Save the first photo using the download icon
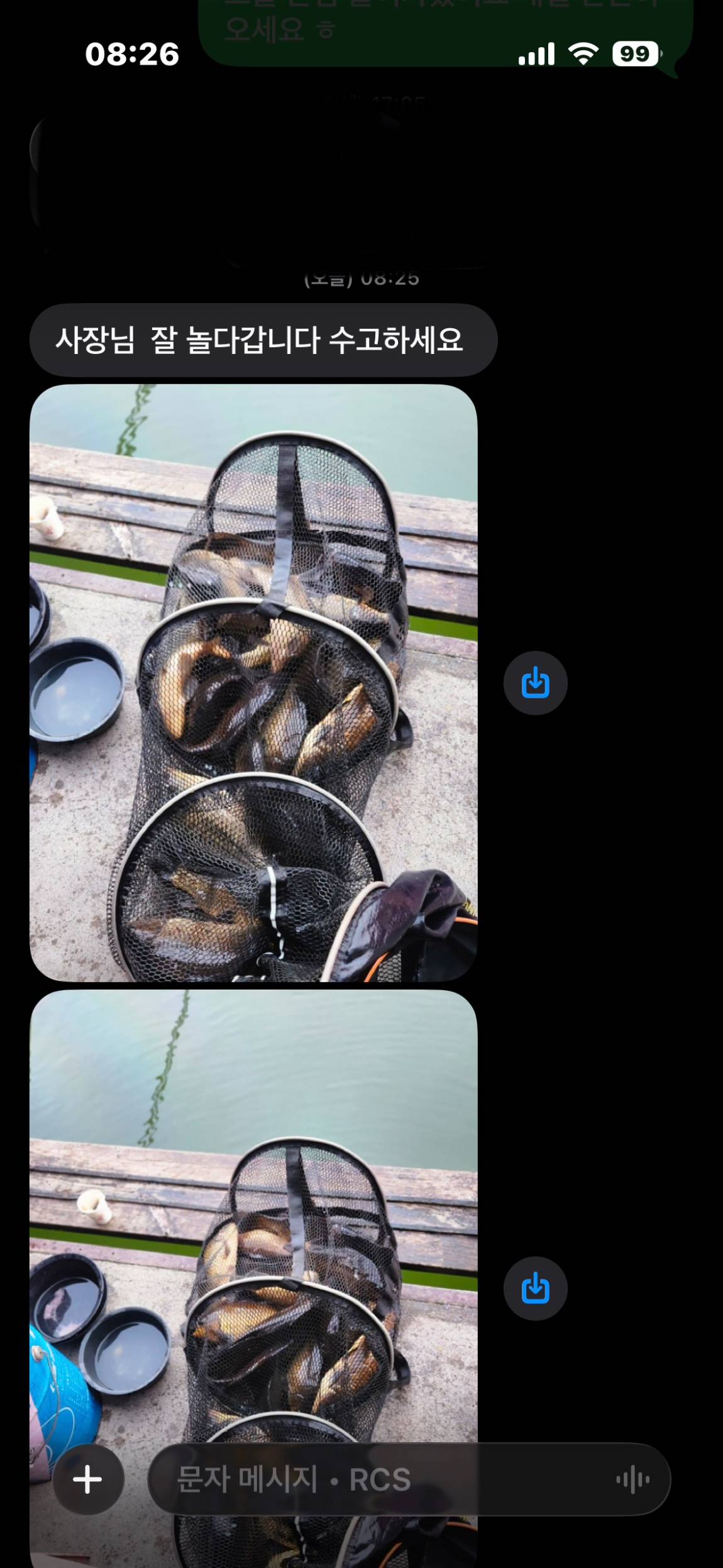The width and height of the screenshot is (723, 1568). pos(535,683)
